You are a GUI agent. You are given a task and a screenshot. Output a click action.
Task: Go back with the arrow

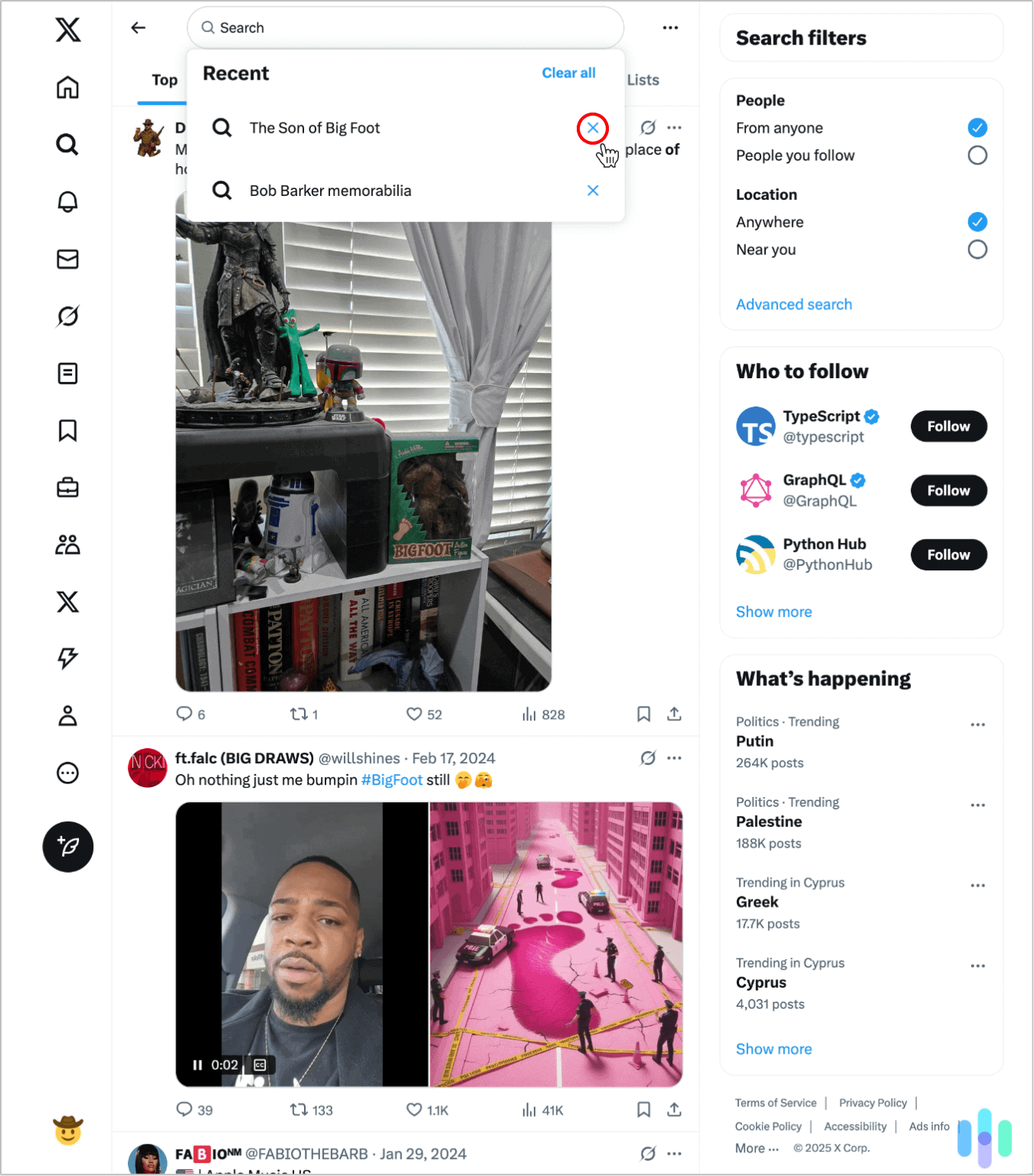pyautogui.click(x=139, y=28)
